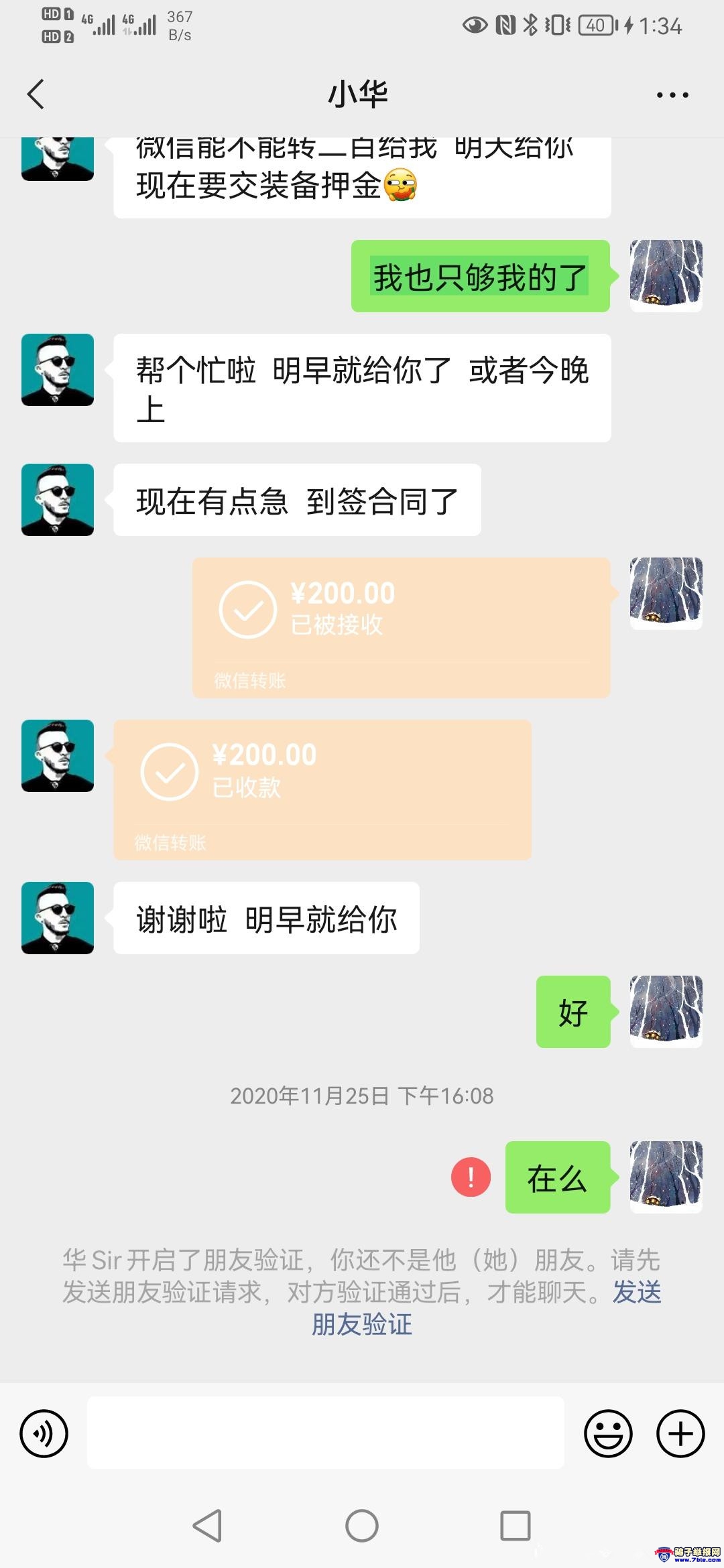Tap the system home button
This screenshot has width=724, height=1568.
[x=361, y=1526]
